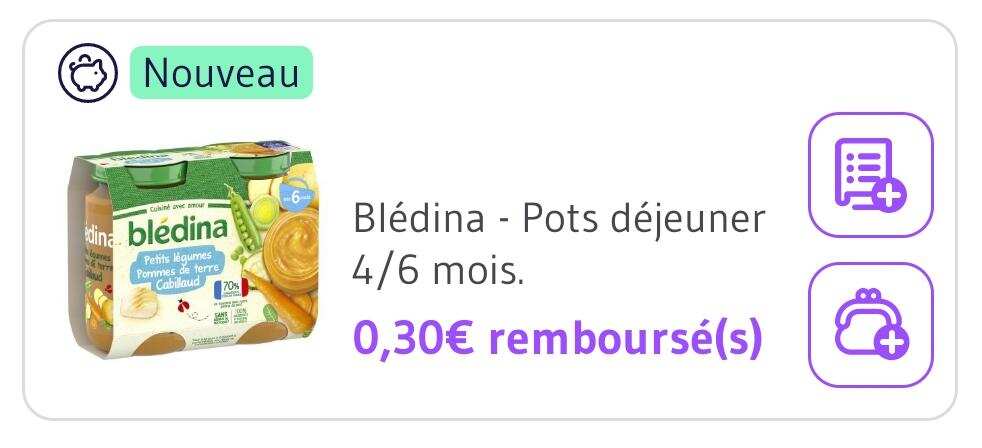Add Blédina offer to shopping list
Viewport: 982px width, 448px height.
(869, 175)
